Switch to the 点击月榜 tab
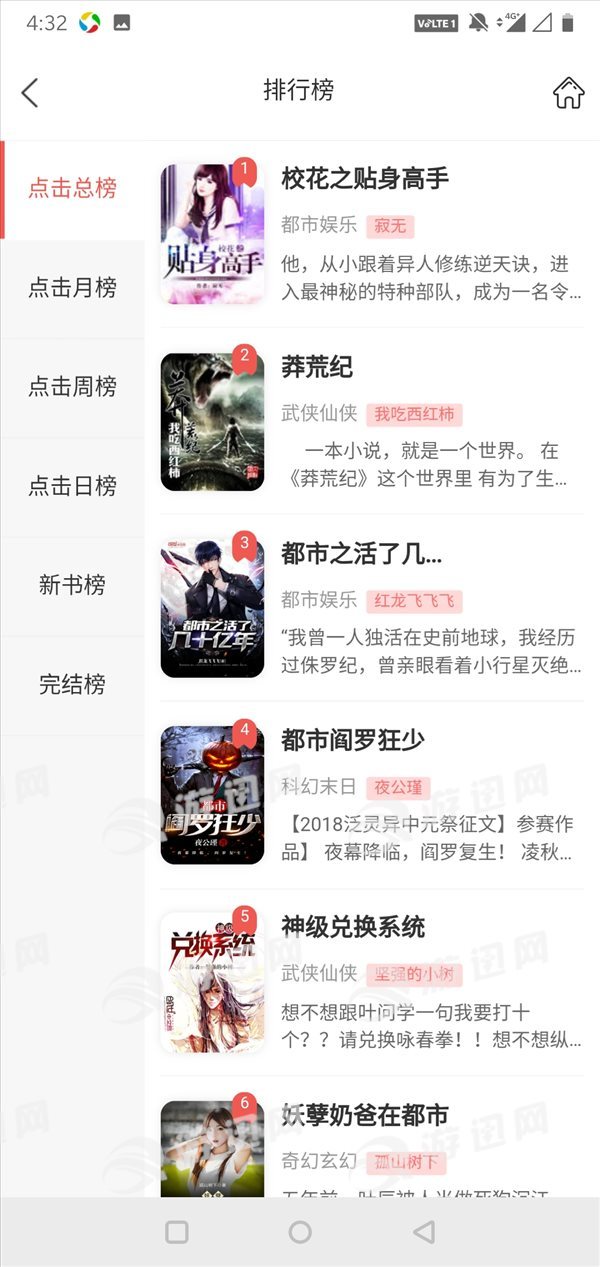 (x=72, y=288)
